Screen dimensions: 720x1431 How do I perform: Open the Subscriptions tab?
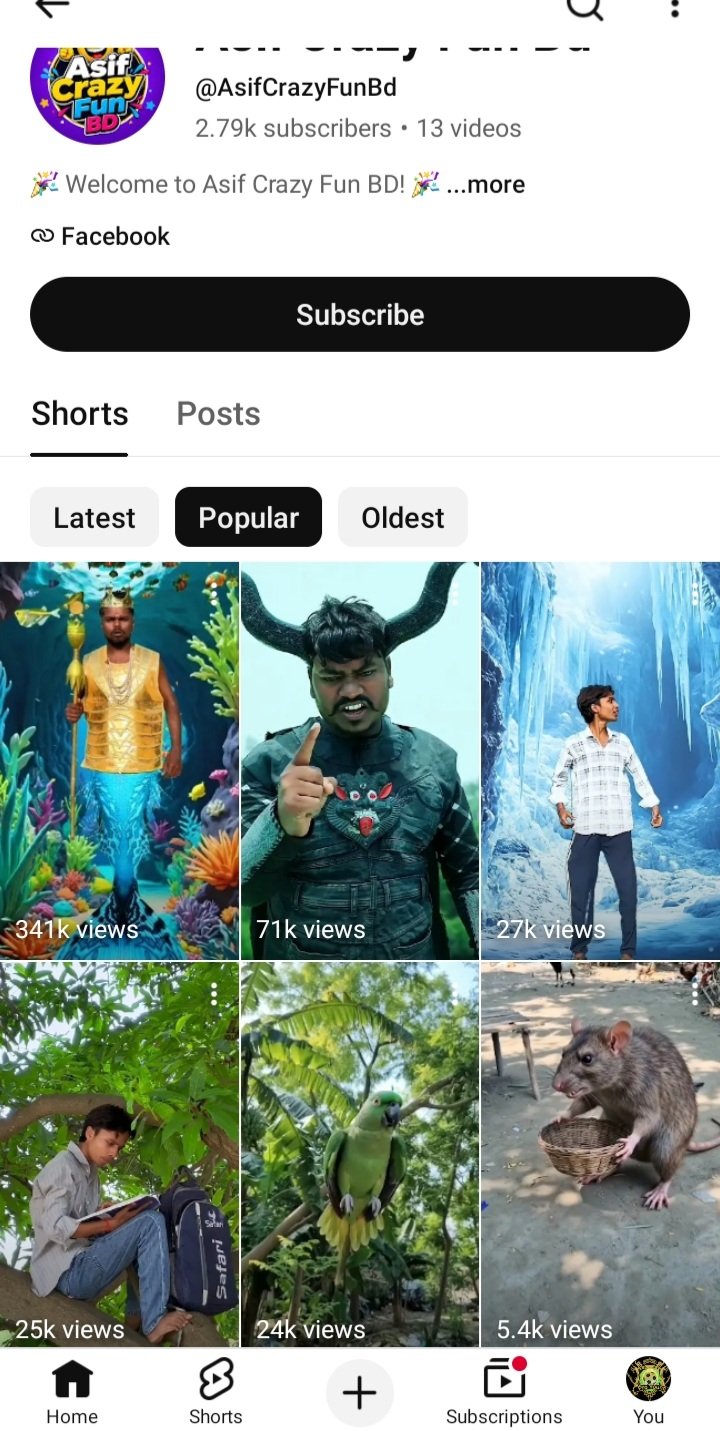click(504, 1392)
